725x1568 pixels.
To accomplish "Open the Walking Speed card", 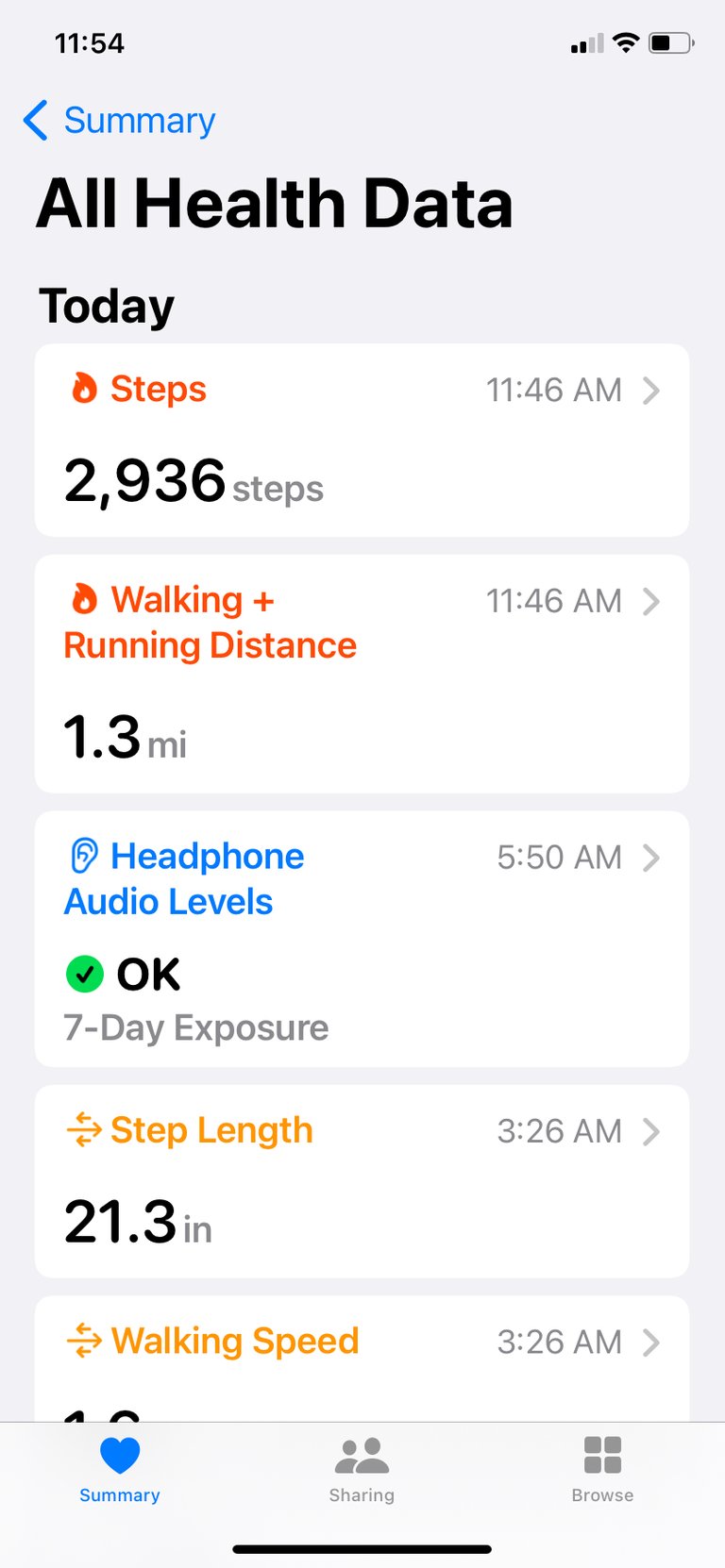I will point(362,1359).
